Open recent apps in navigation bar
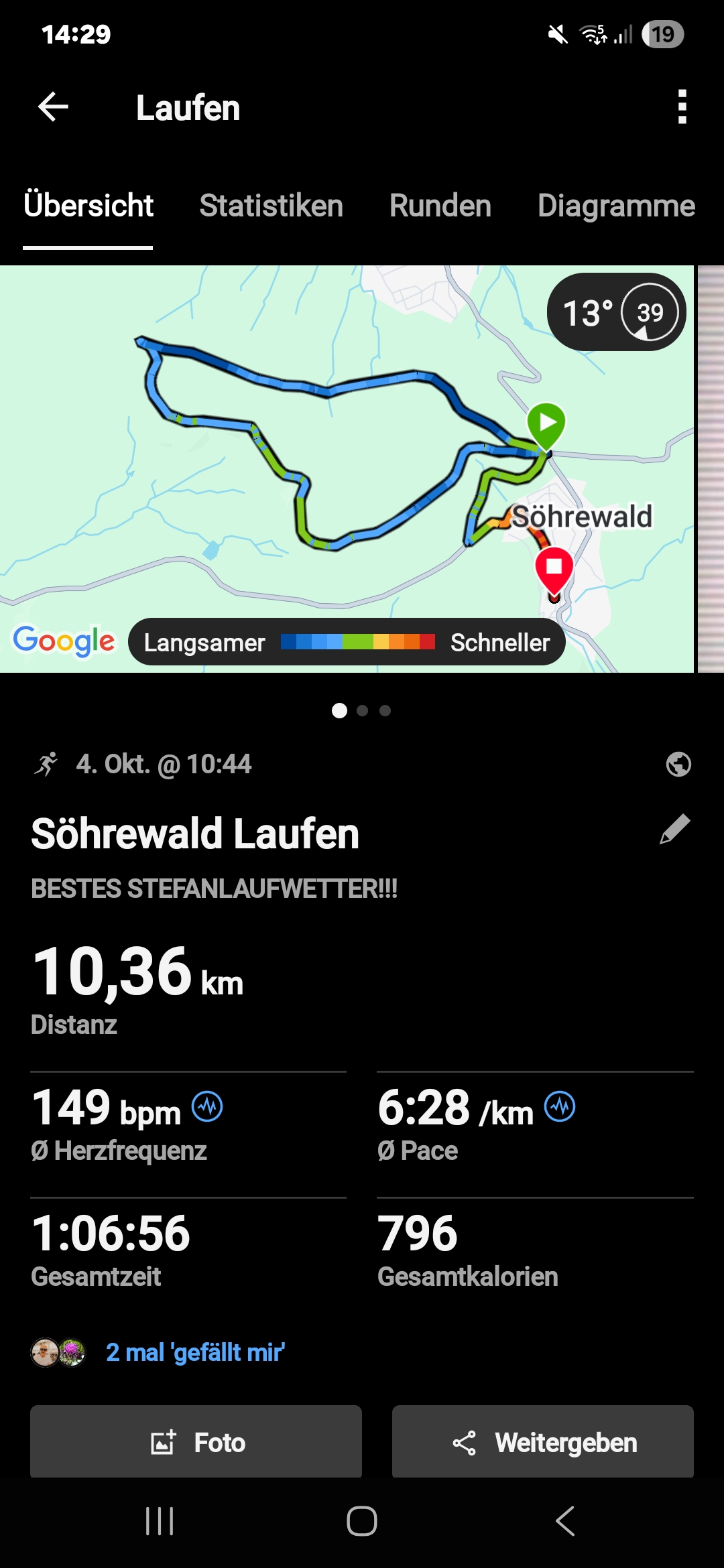Screen dimensions: 724x1568 coord(160,1521)
